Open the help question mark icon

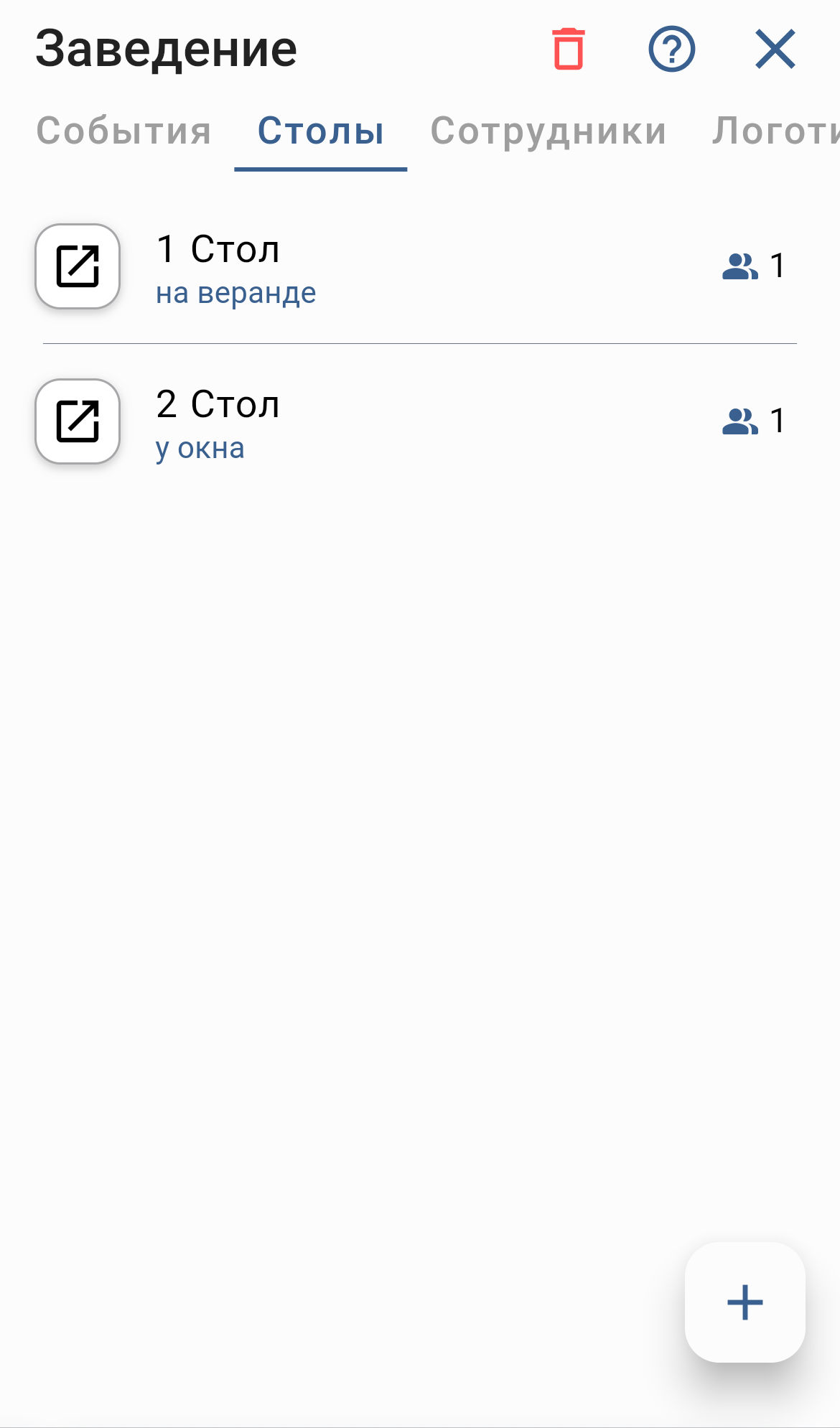click(x=671, y=49)
